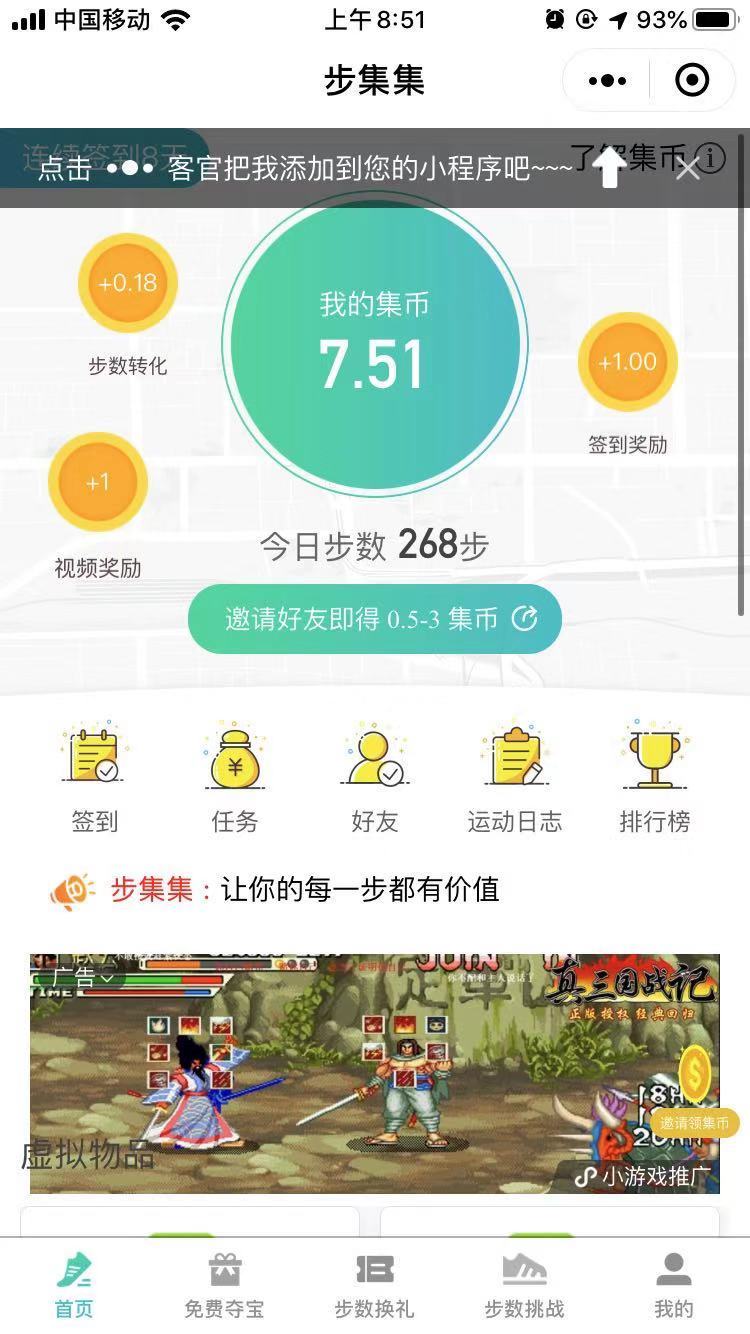Dismiss the add-to-mini-programs tip banner
Screen dimensions: 750x1334
[x=688, y=168]
